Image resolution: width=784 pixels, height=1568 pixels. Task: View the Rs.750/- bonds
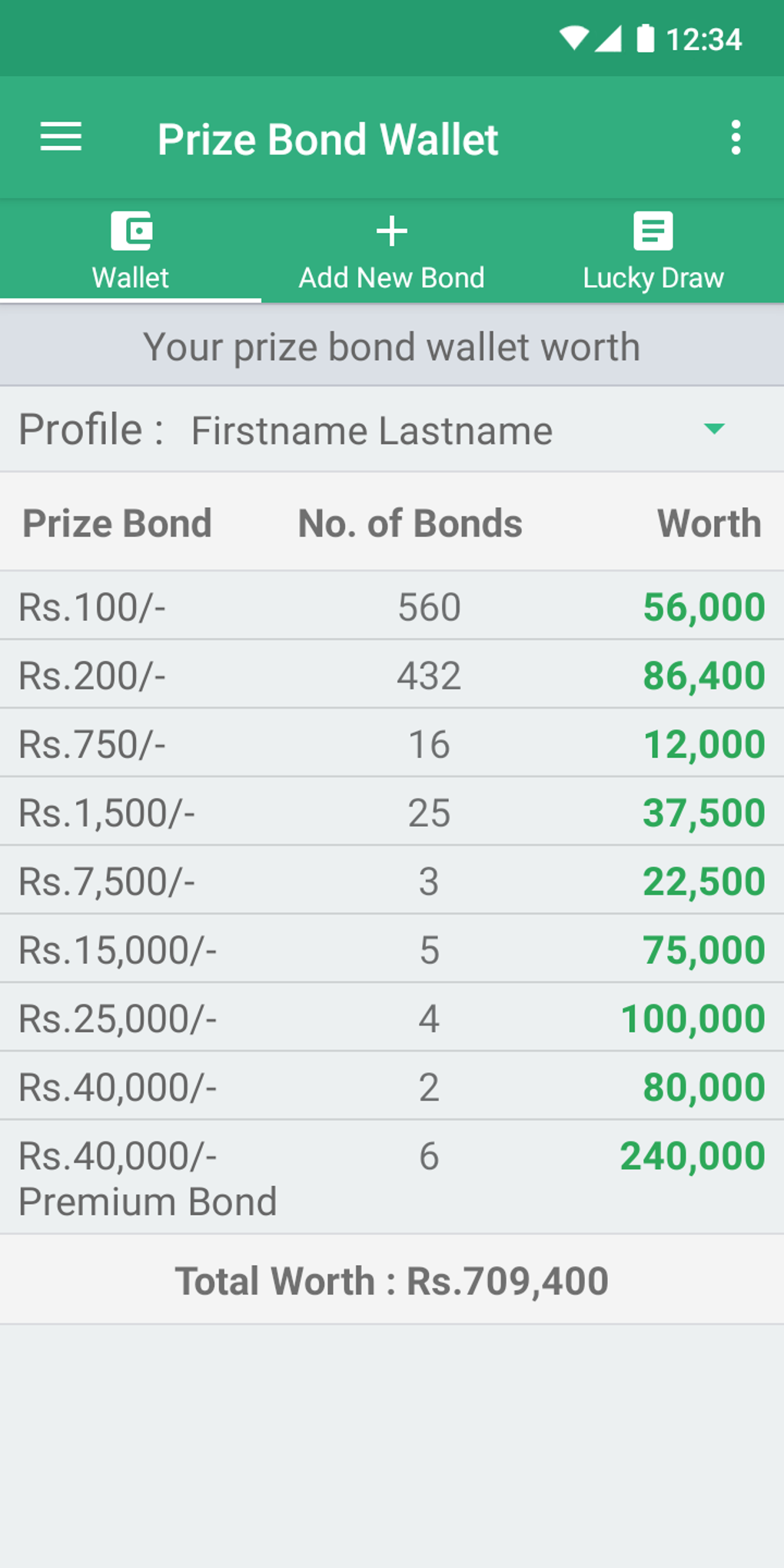(x=392, y=743)
